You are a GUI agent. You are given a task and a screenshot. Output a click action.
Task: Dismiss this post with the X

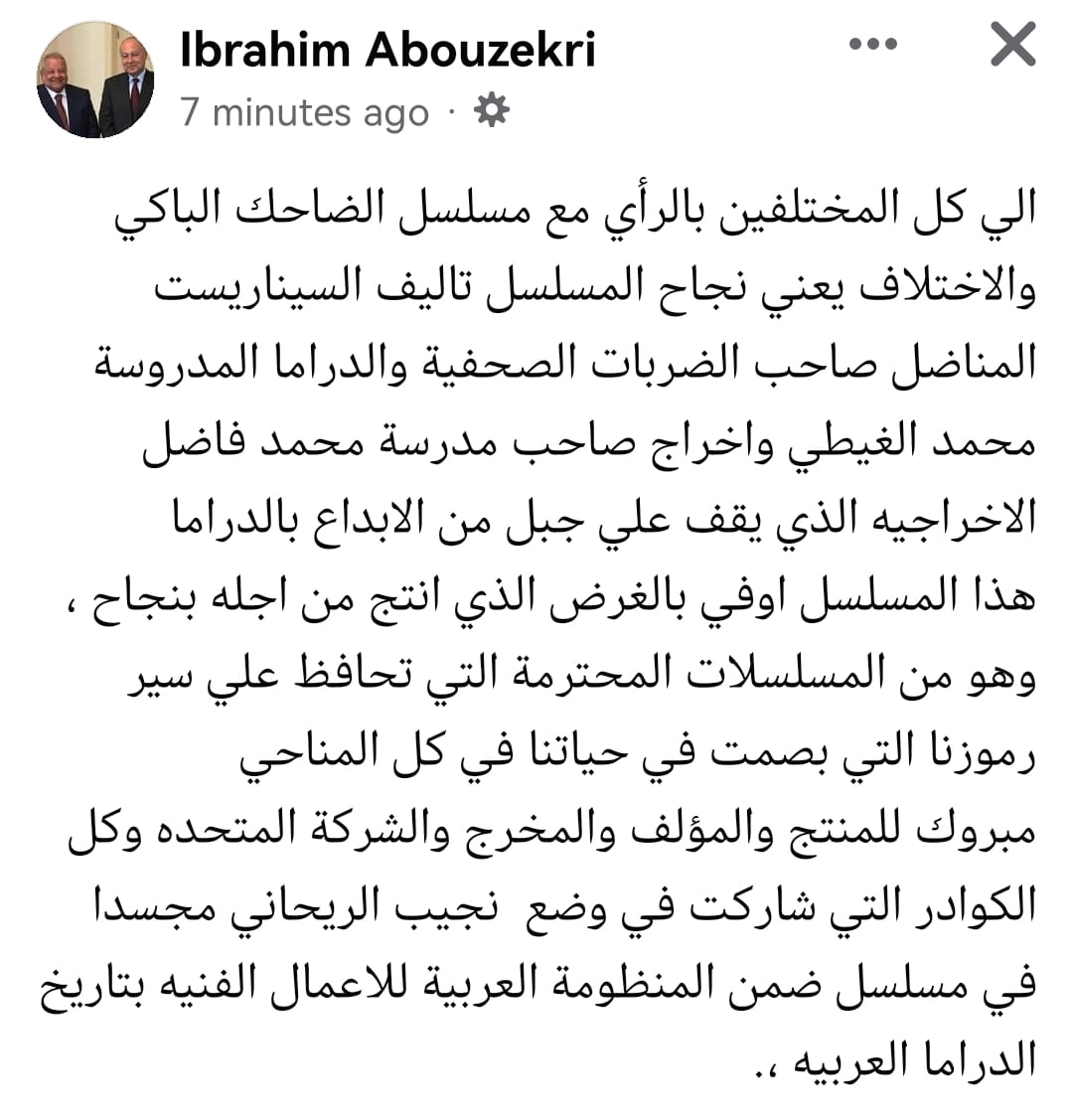click(x=1013, y=45)
